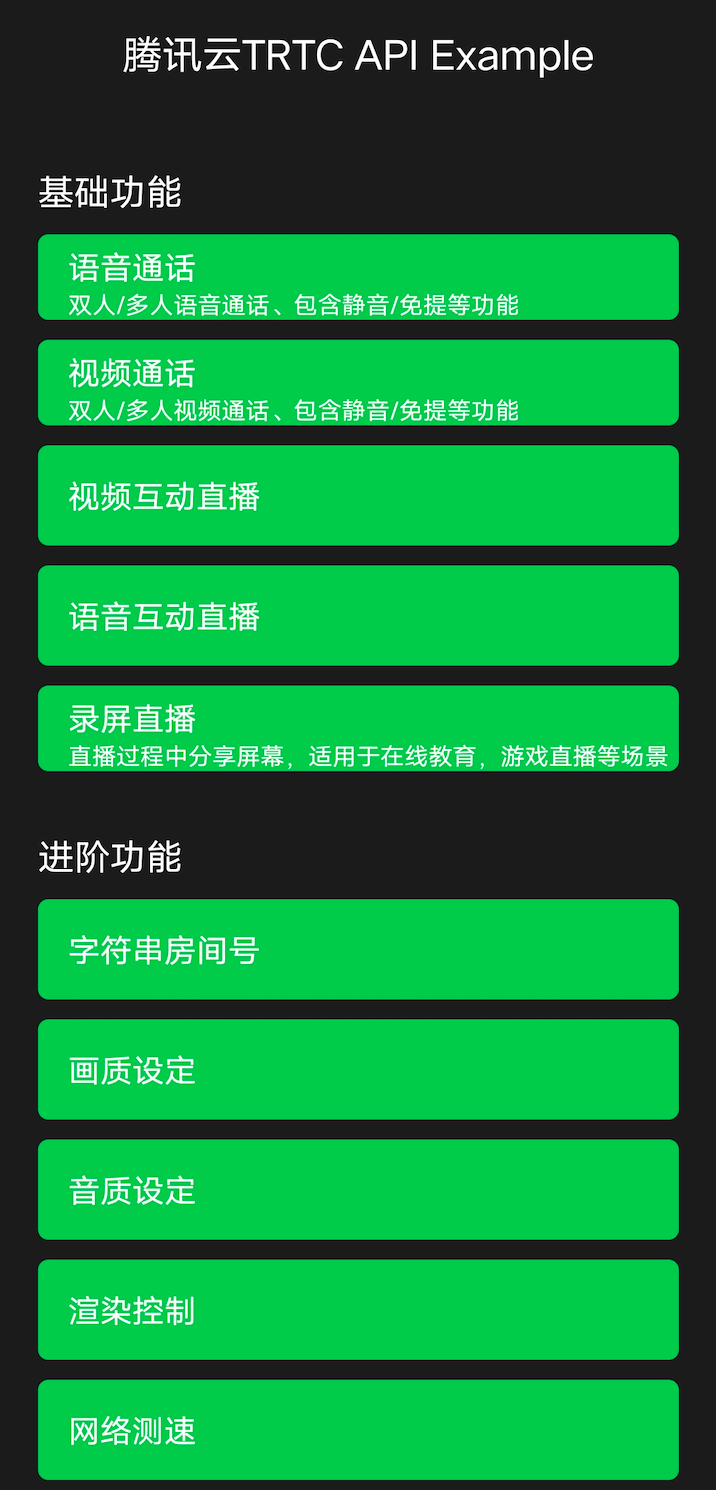Image resolution: width=716 pixels, height=1490 pixels.
Task: Open 录屏直播 screen sharing example
Action: [358, 728]
